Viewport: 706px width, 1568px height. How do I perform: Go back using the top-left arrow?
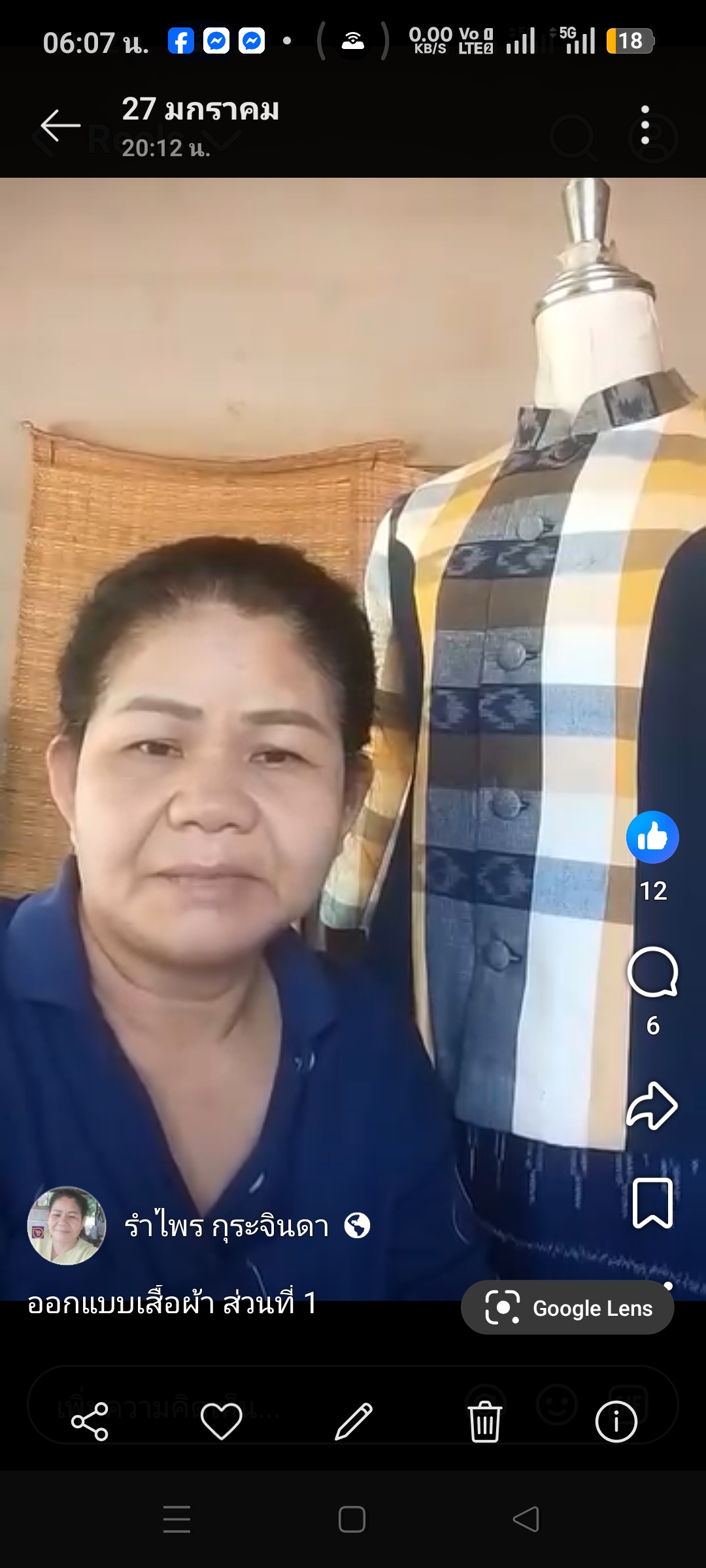60,125
